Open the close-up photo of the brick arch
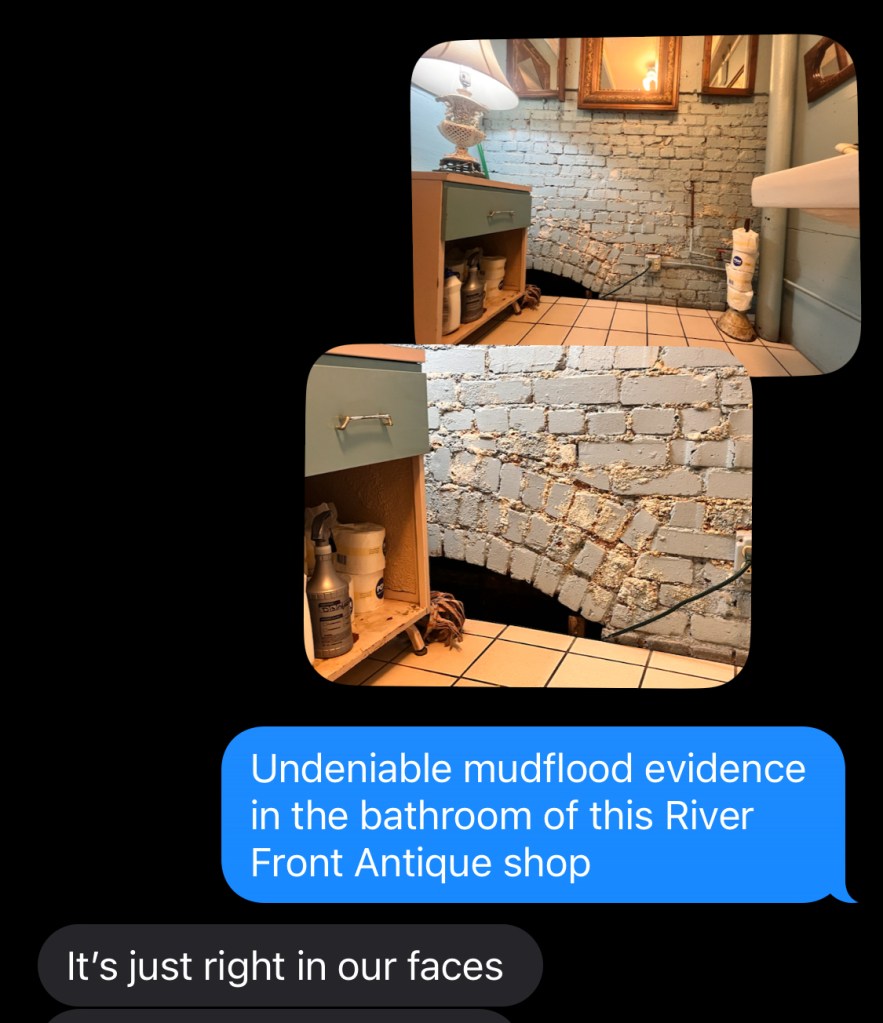Screen dimensions: 883x1023 [x=528, y=515]
